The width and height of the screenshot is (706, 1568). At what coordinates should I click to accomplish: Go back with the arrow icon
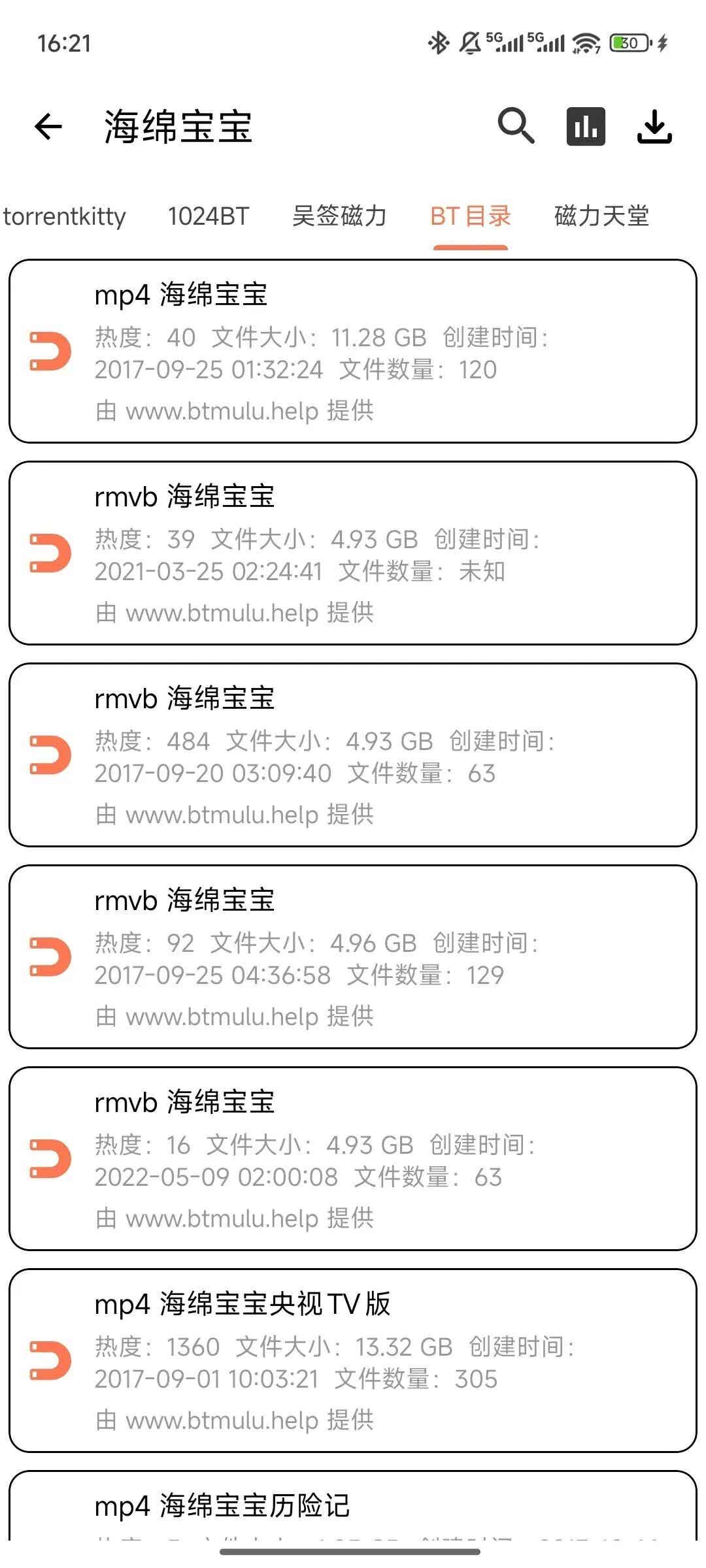click(x=48, y=126)
